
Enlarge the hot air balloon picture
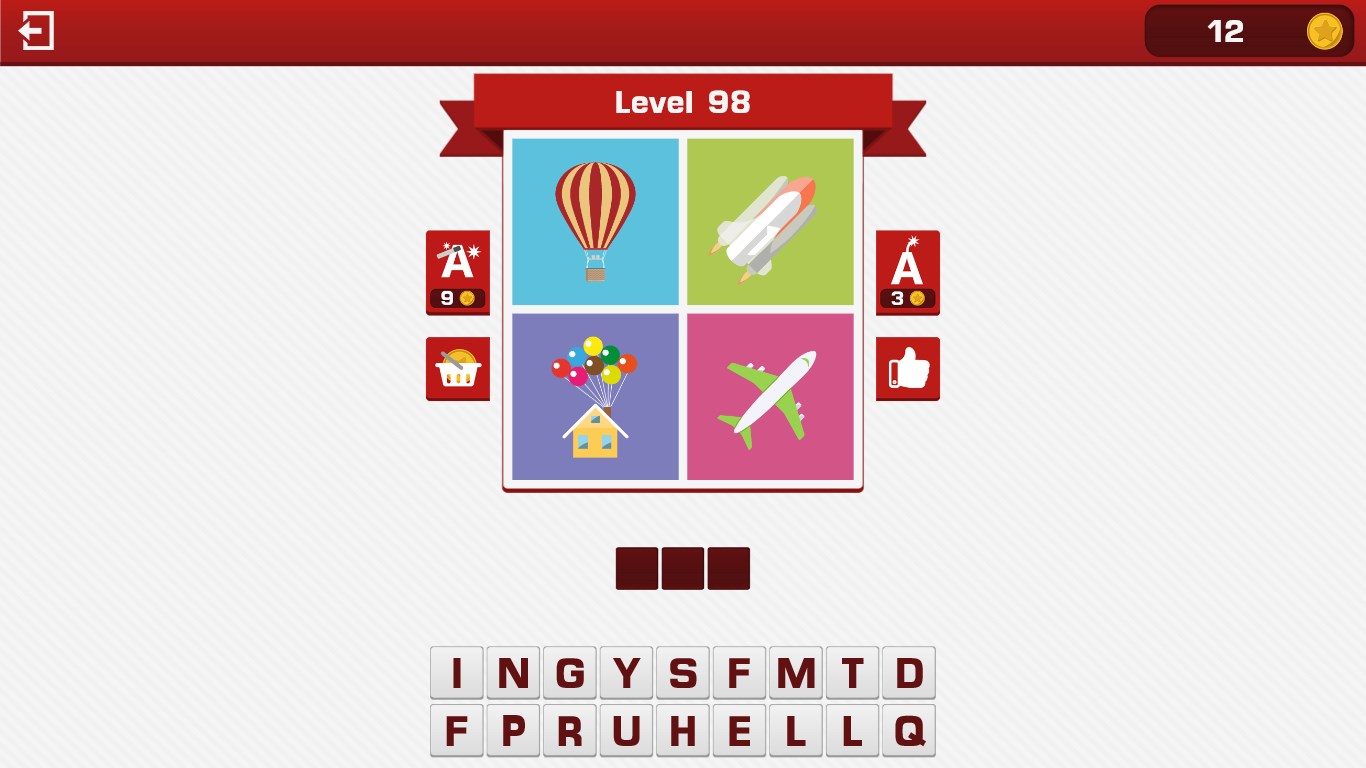tap(595, 221)
